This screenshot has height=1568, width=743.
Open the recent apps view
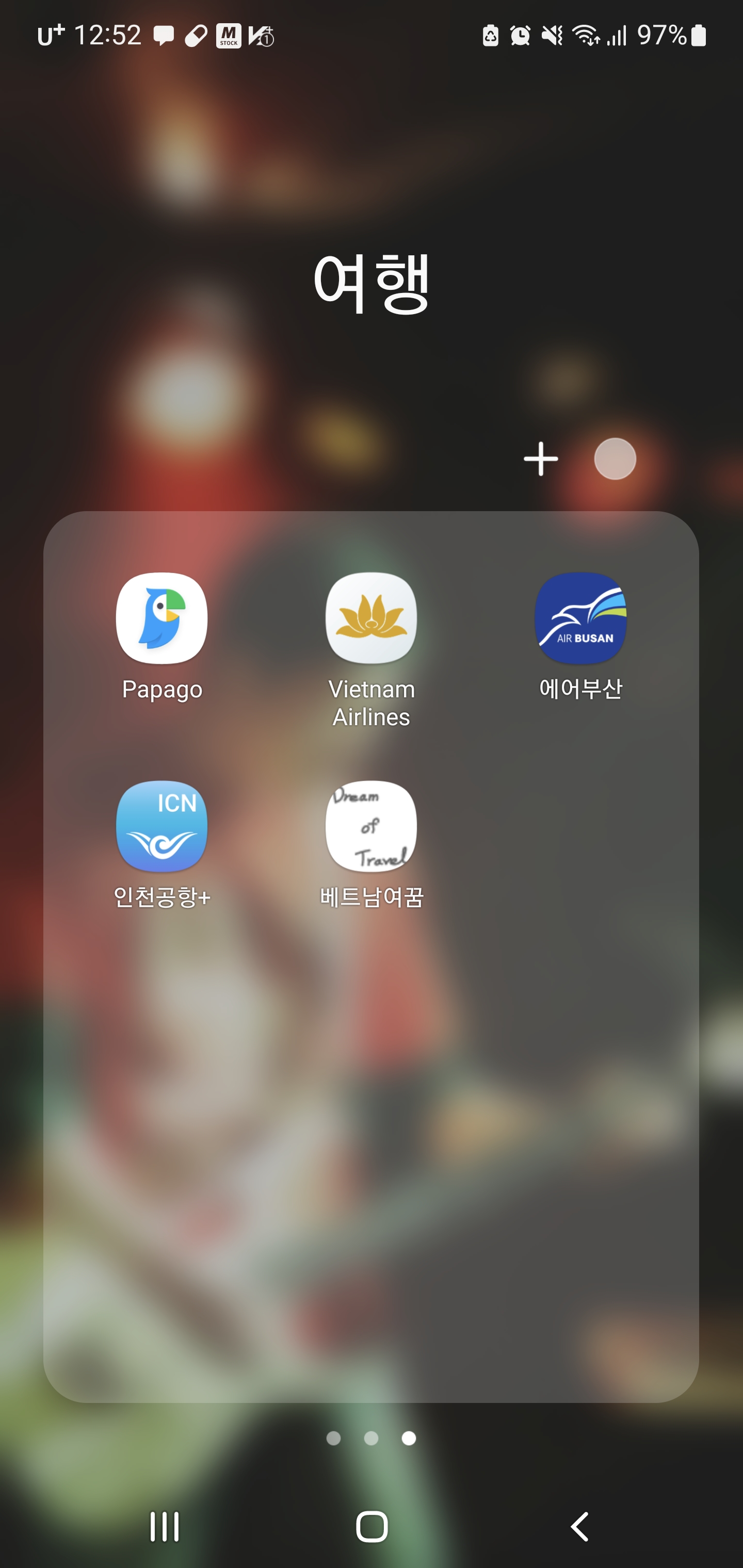[165, 1527]
